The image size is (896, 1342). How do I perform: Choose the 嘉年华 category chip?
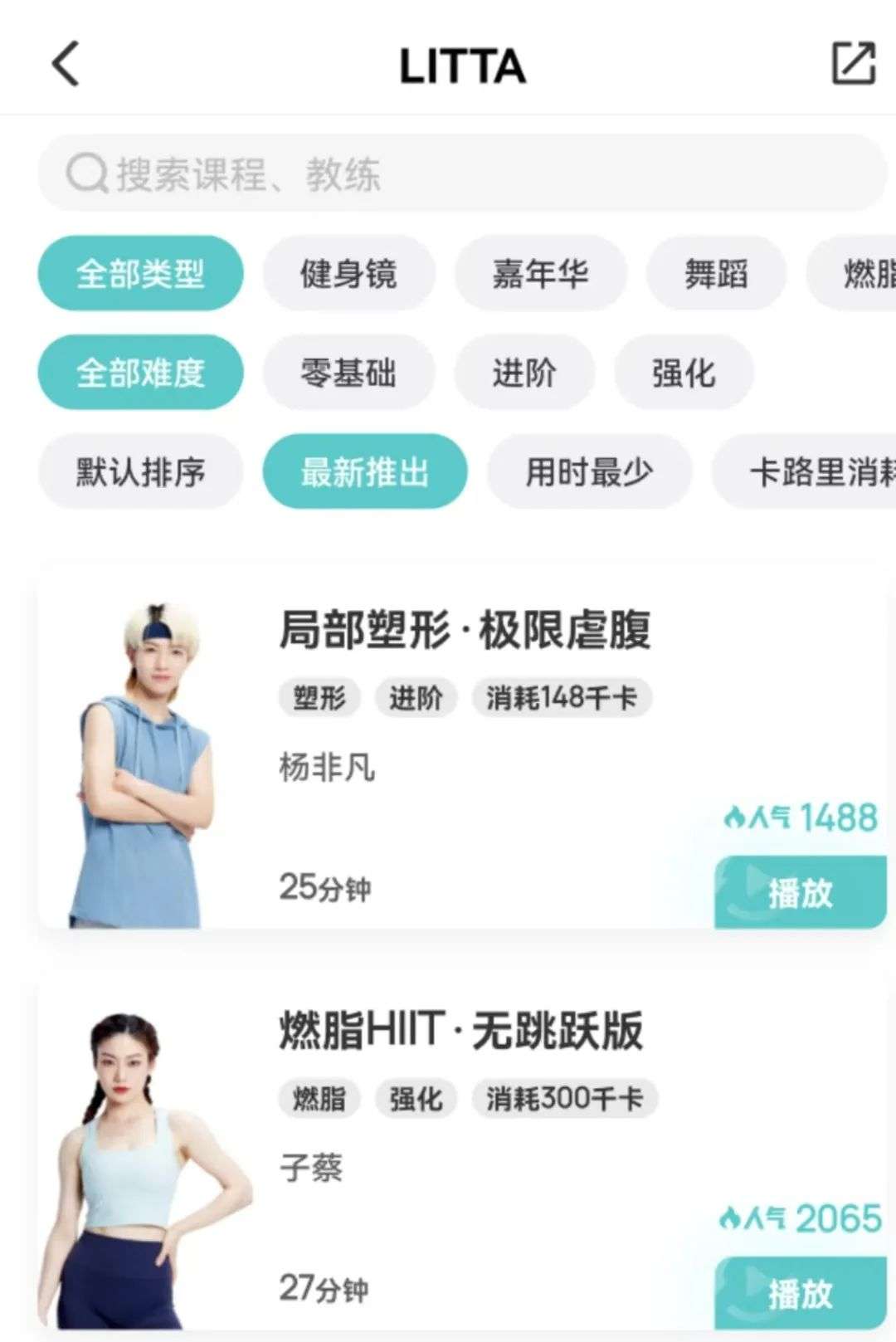point(540,273)
